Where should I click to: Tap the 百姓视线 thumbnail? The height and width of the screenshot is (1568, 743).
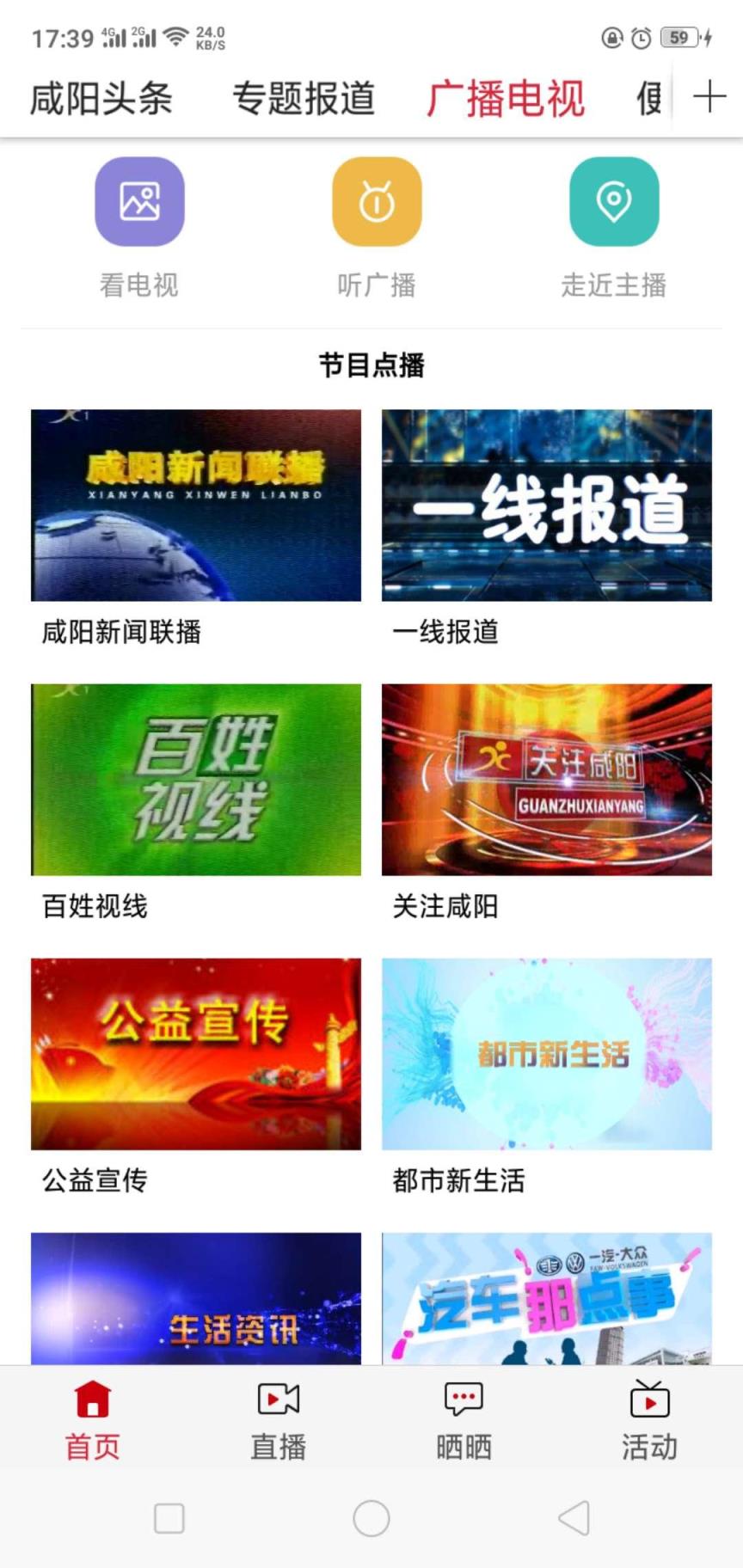tap(195, 781)
